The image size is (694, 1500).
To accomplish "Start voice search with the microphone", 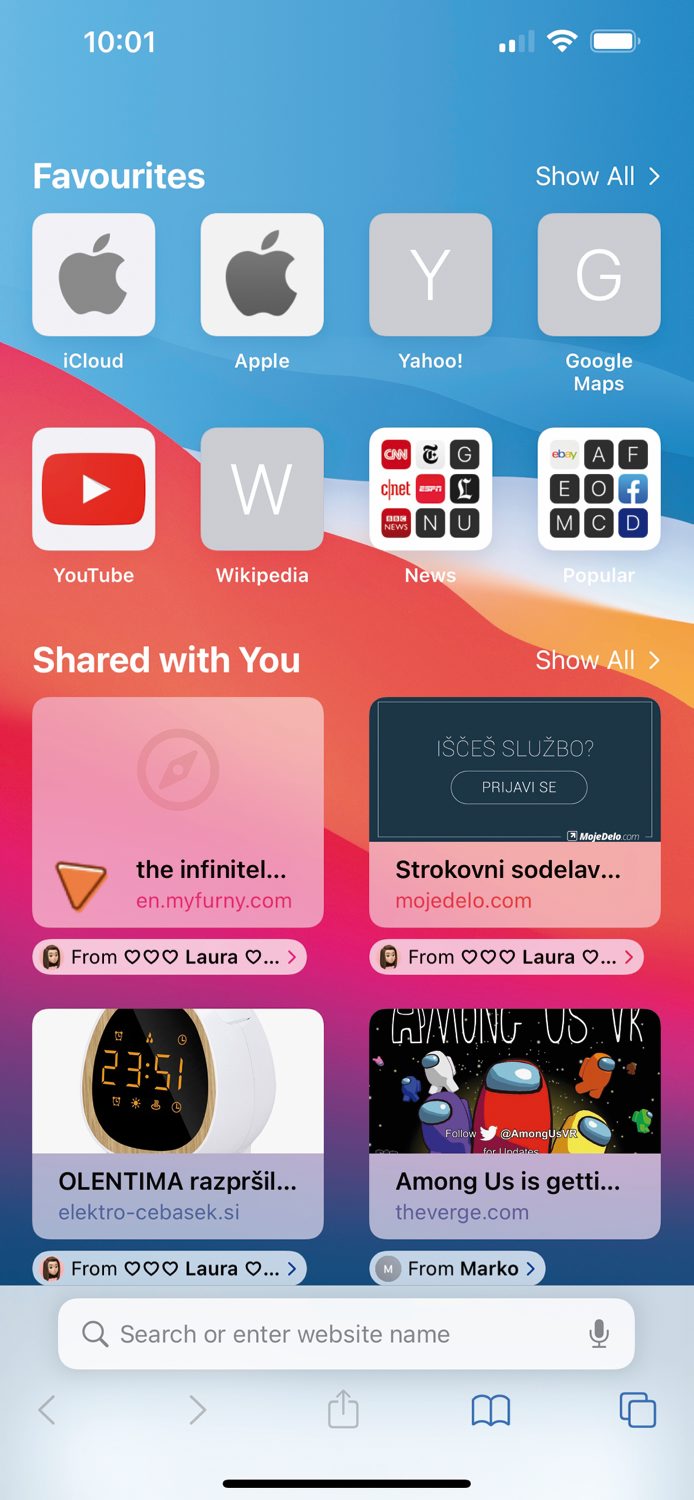I will 599,1334.
